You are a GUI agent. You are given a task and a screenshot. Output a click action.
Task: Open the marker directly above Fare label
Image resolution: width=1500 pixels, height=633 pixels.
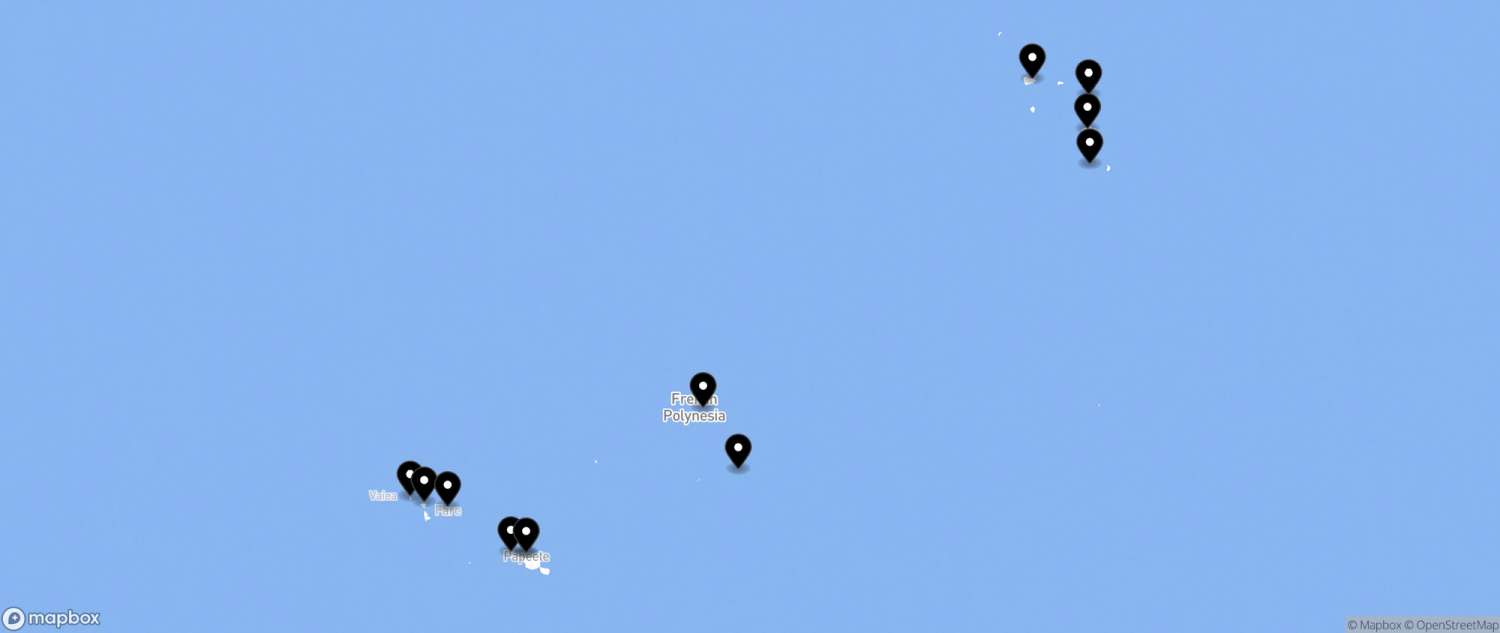click(x=448, y=487)
